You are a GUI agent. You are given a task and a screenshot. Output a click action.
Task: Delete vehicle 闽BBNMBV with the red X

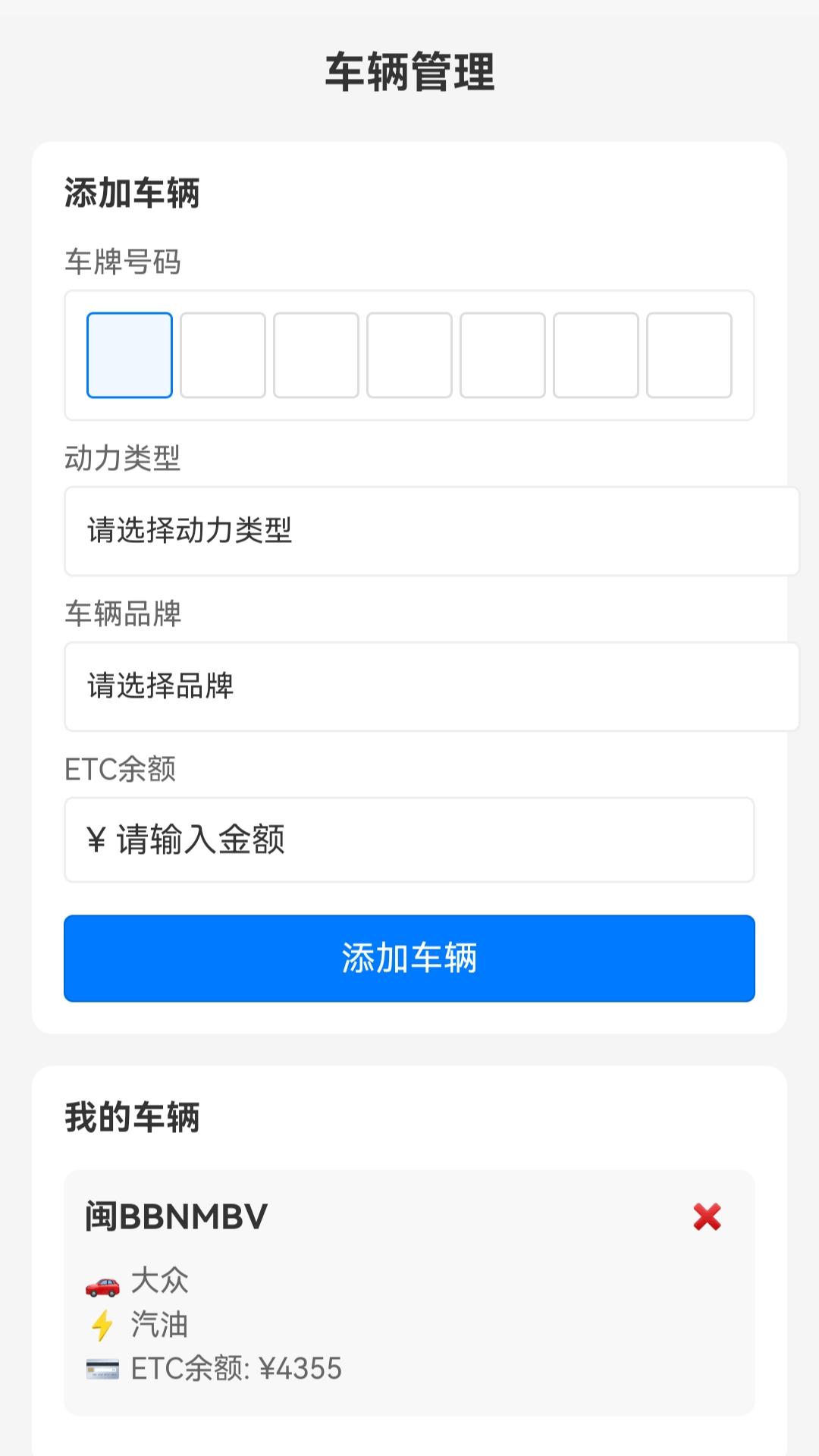coord(707,1216)
